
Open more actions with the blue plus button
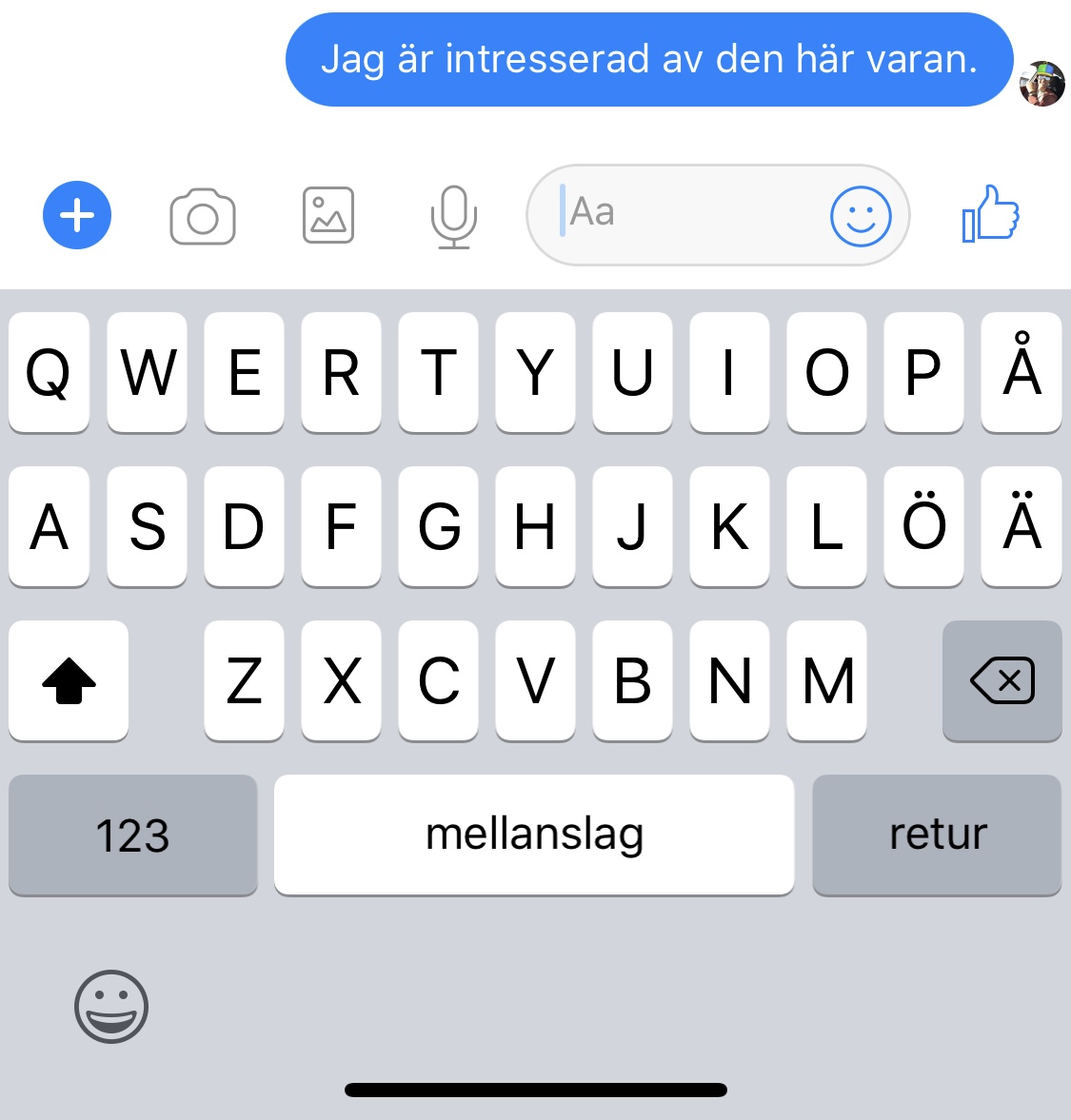point(76,214)
